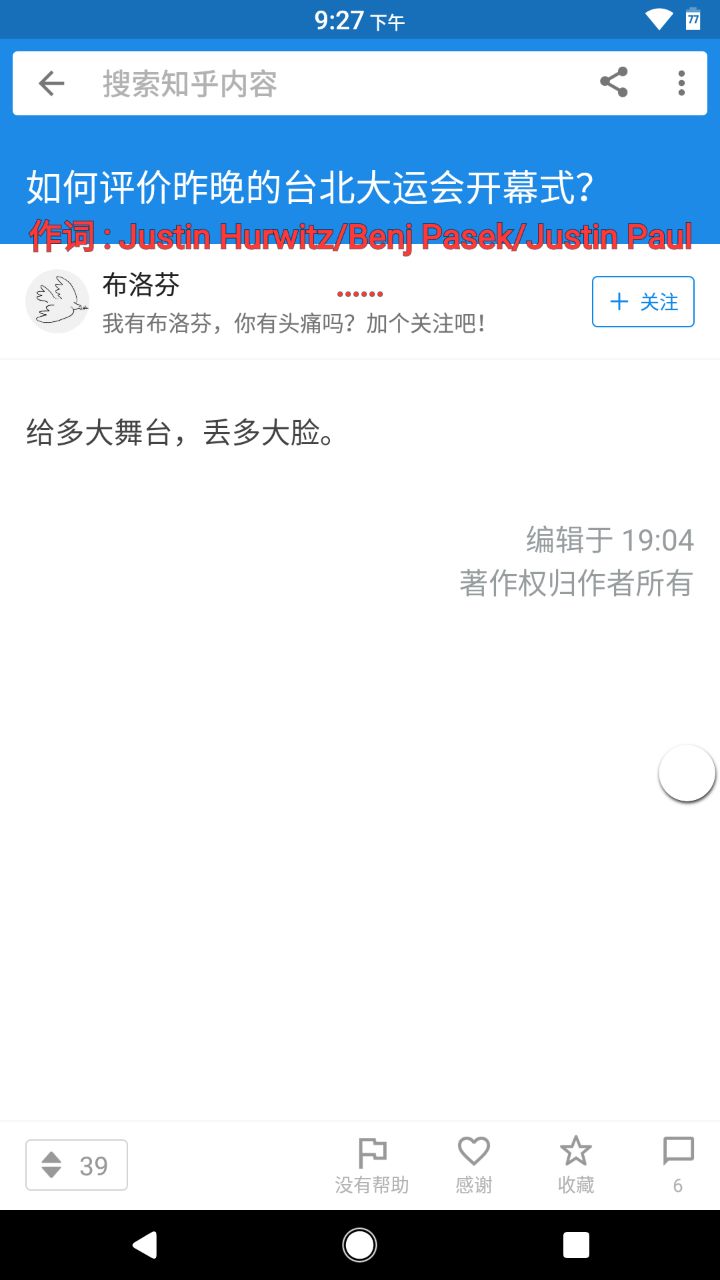Open the overflow menu
The height and width of the screenshot is (1280, 720).
point(681,83)
